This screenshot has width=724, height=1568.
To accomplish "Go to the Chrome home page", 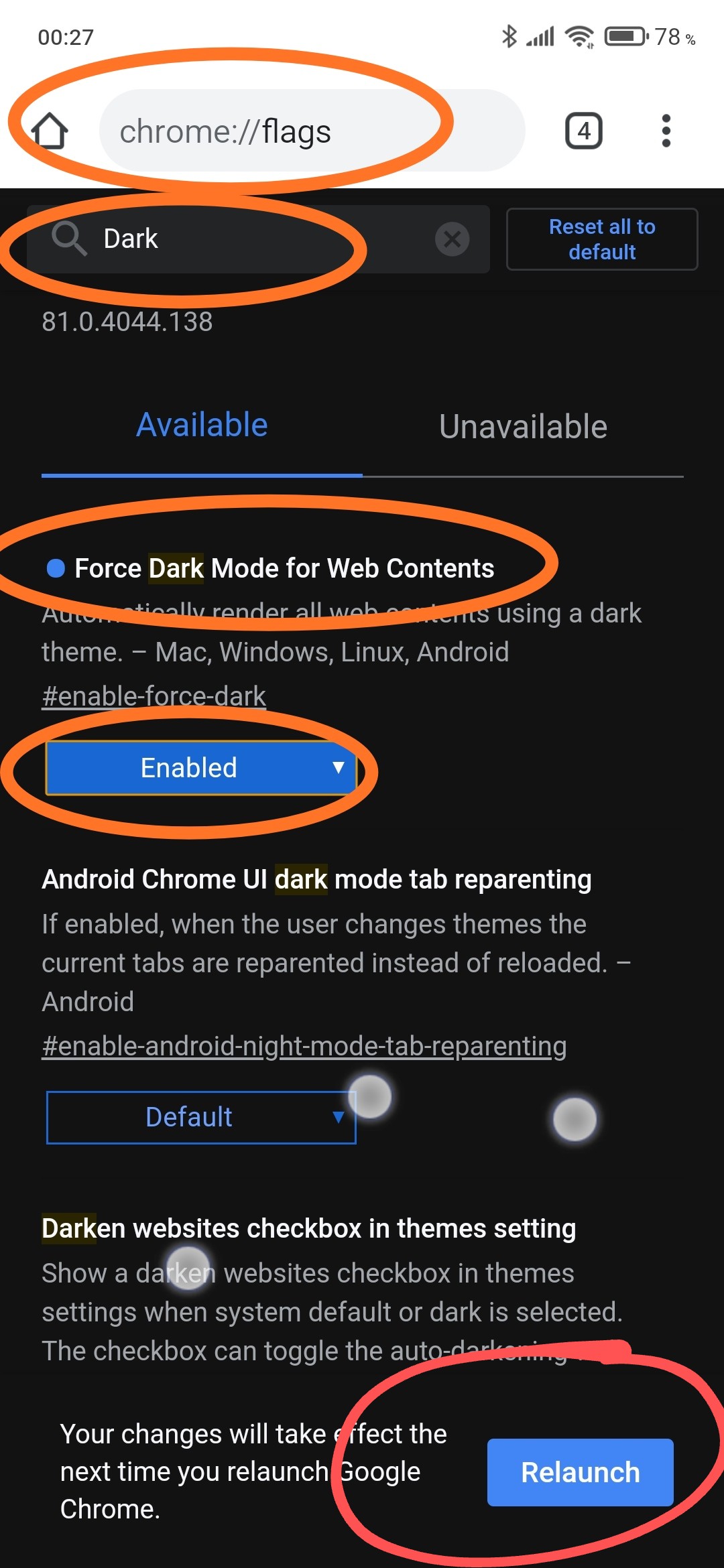I will click(50, 131).
